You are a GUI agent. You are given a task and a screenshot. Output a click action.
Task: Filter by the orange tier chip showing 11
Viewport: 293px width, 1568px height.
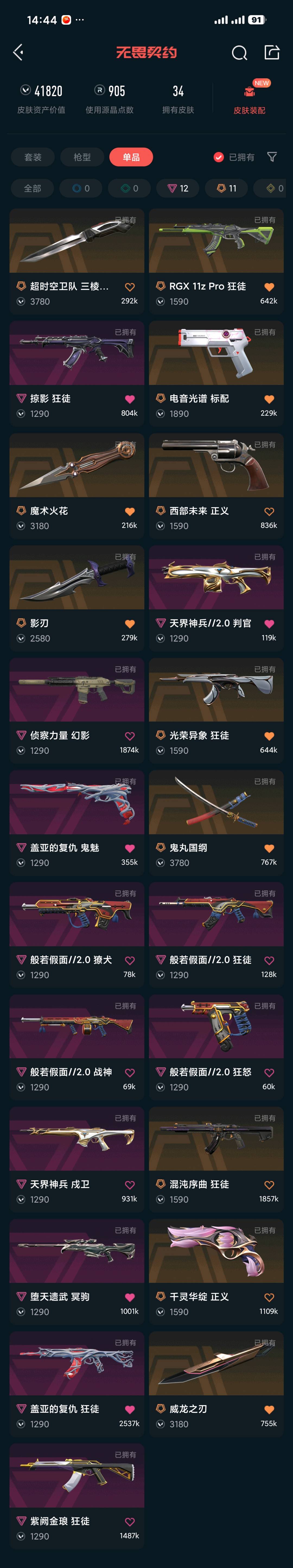click(x=227, y=188)
